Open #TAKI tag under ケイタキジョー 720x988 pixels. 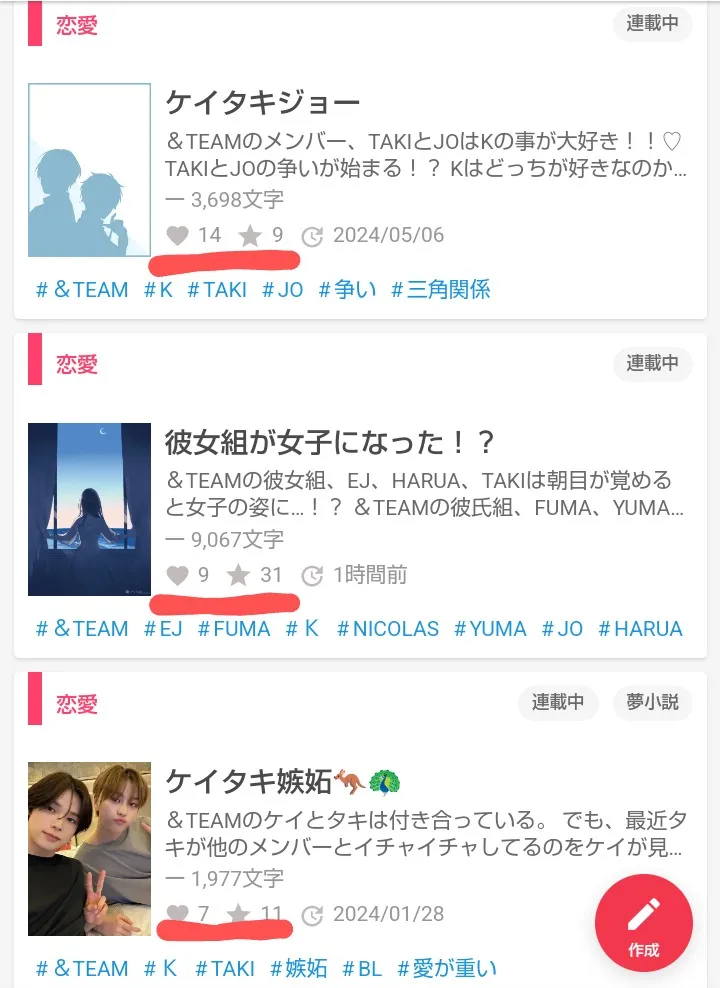[x=216, y=290]
